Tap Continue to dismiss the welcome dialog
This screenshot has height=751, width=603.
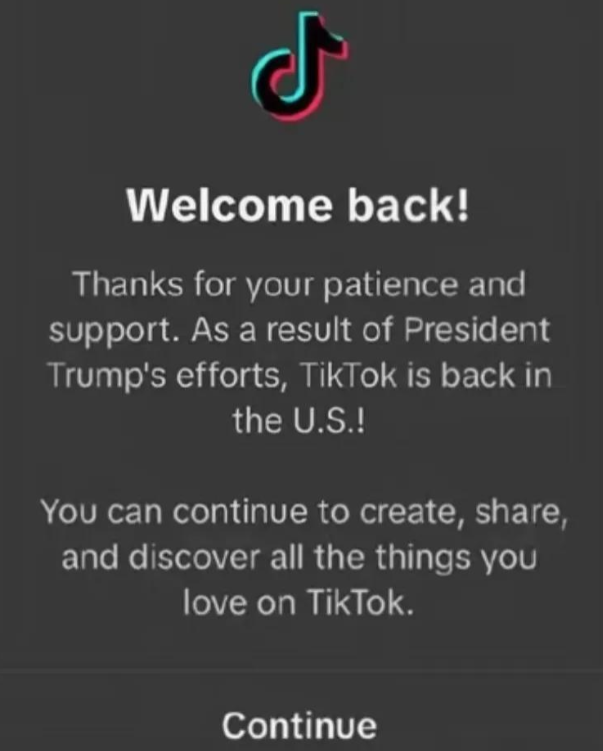(299, 723)
